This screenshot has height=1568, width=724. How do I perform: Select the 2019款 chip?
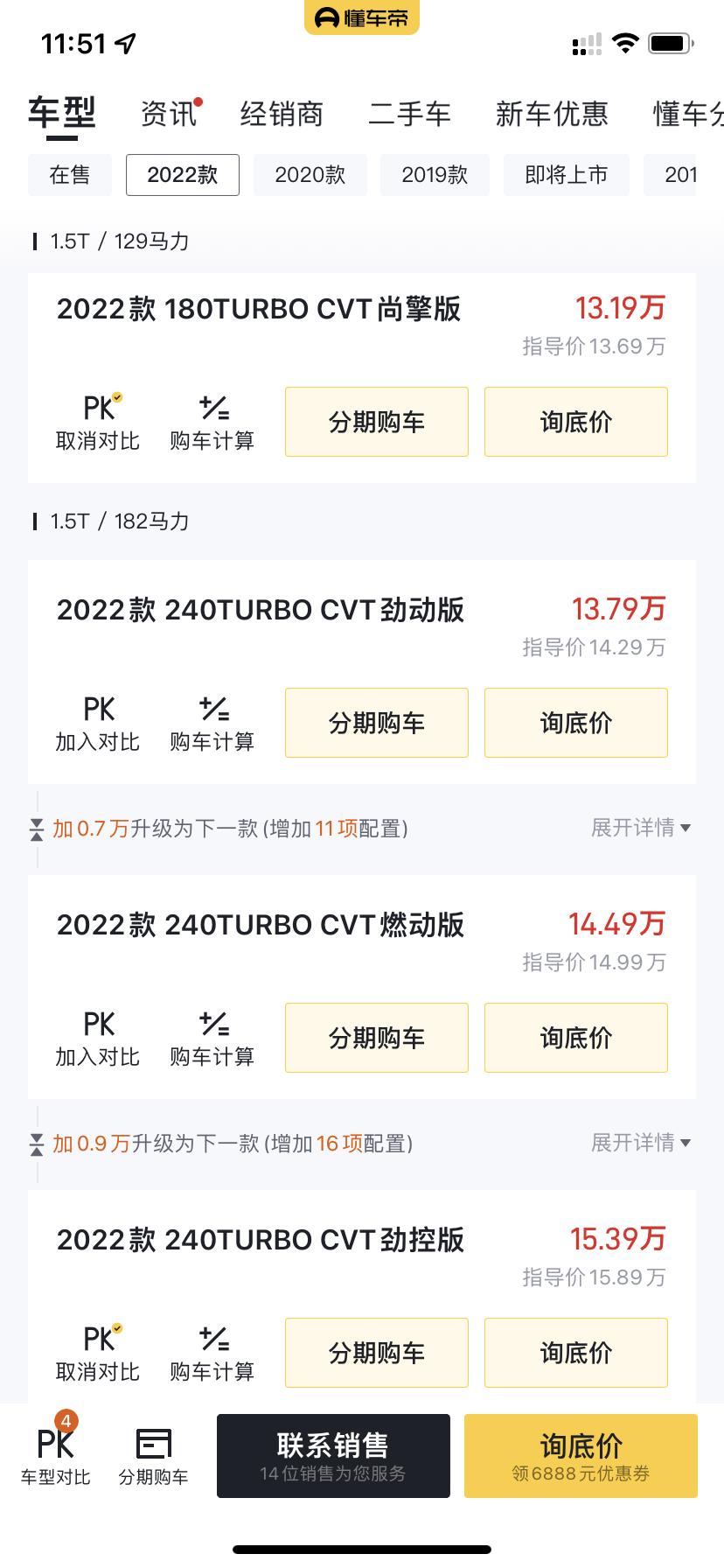435,175
